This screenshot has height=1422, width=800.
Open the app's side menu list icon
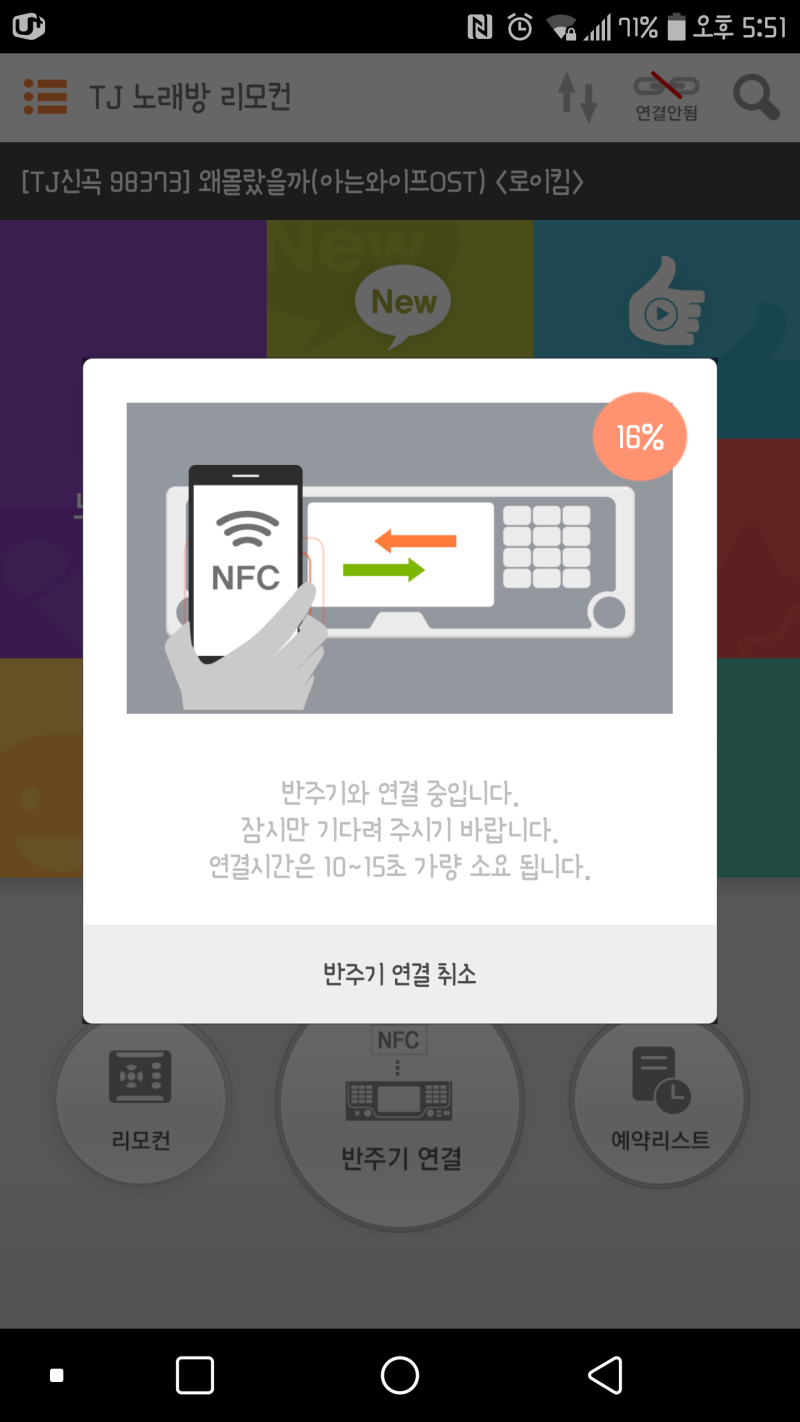[x=44, y=97]
